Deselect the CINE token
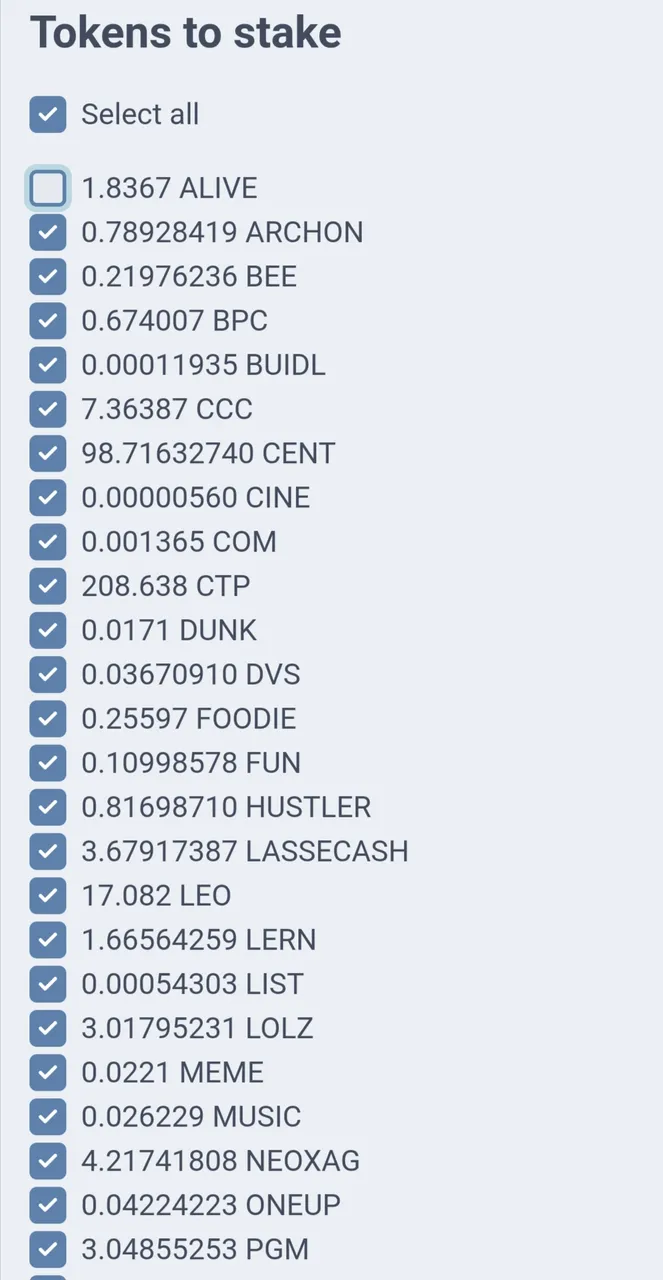663x1280 pixels. (x=47, y=497)
